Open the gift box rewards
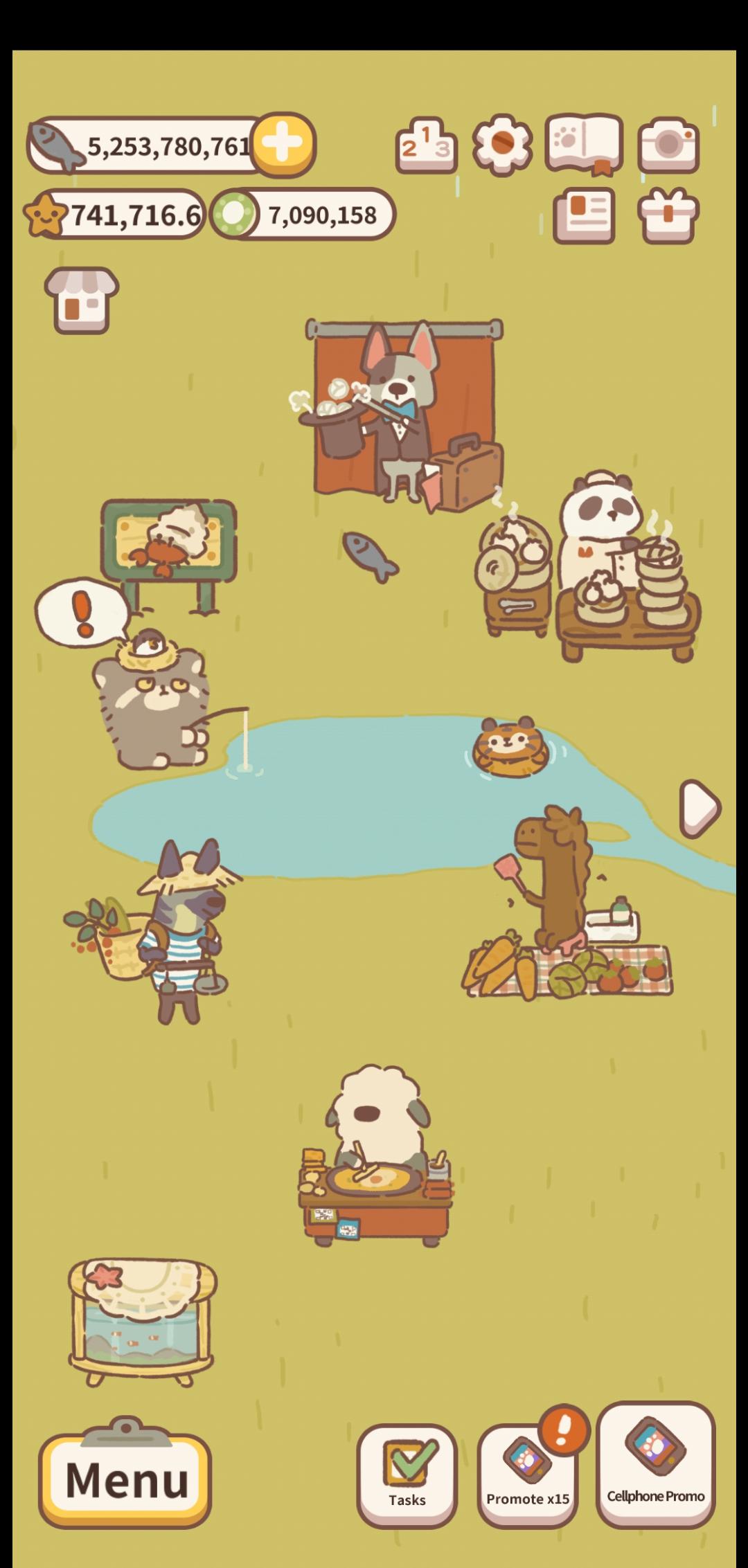Screen dimensions: 748x1568 coord(668,215)
